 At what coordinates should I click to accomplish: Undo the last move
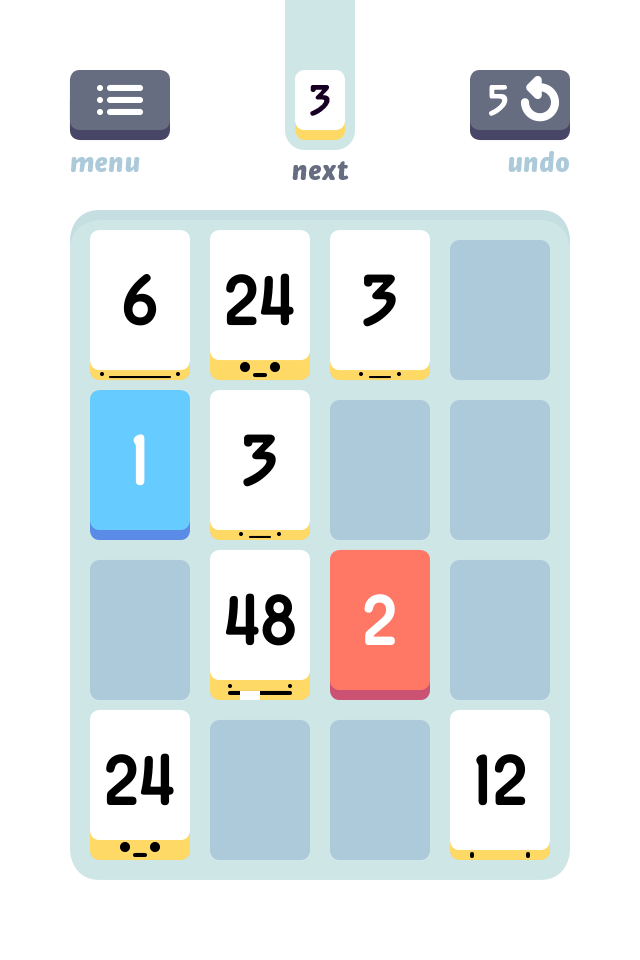(x=520, y=103)
